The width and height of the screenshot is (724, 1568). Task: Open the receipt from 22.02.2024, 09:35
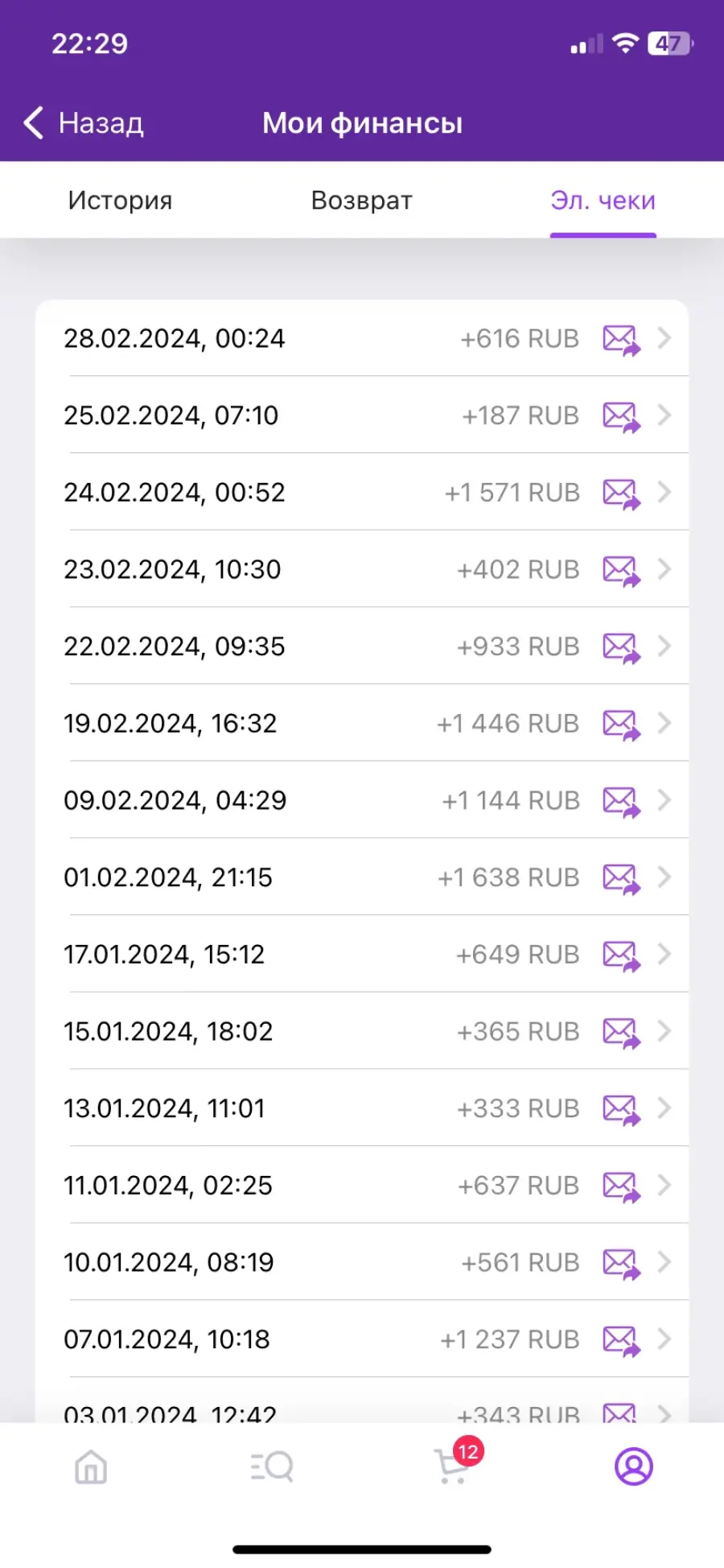362,646
